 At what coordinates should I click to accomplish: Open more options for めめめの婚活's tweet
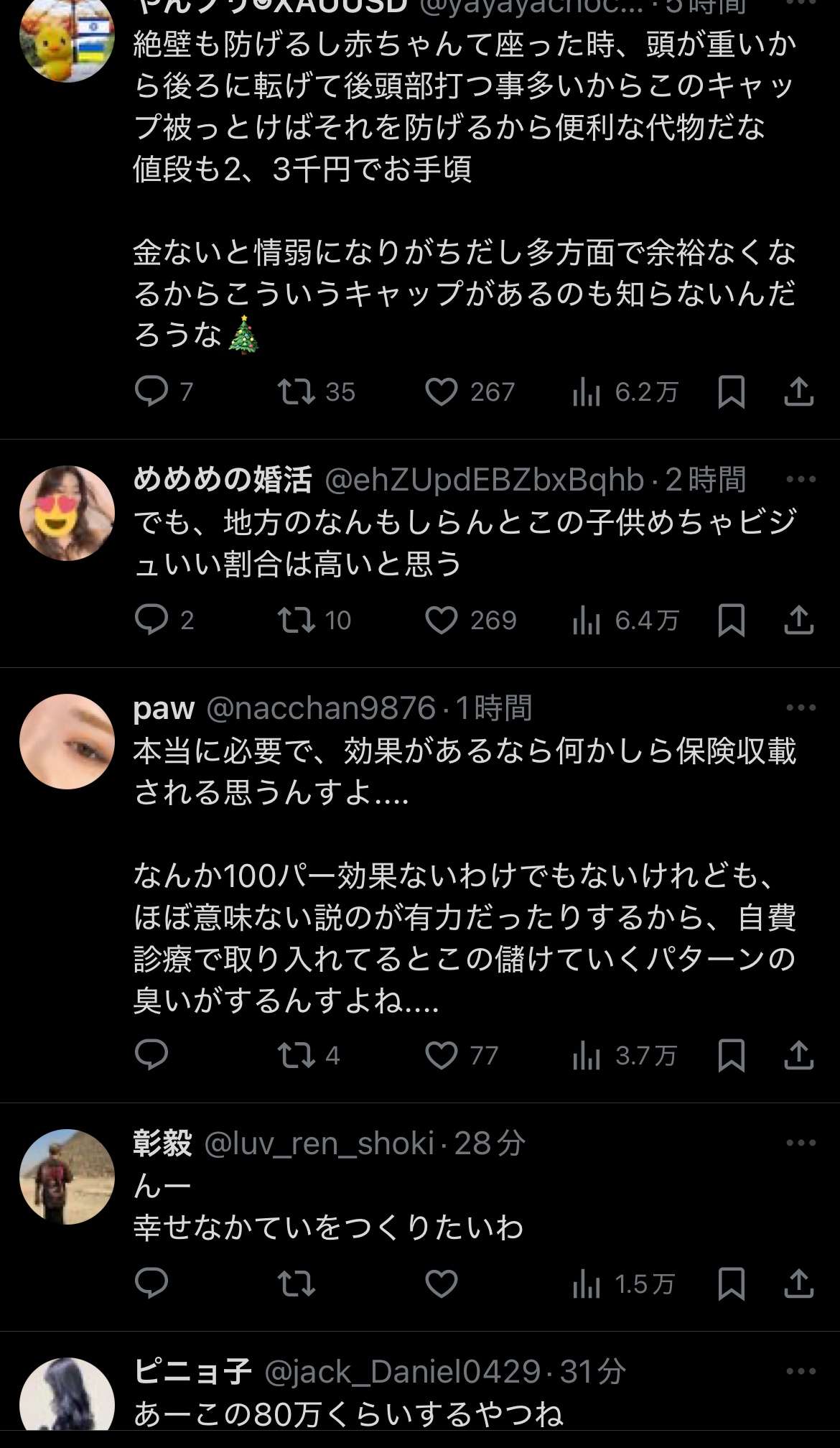tap(801, 480)
